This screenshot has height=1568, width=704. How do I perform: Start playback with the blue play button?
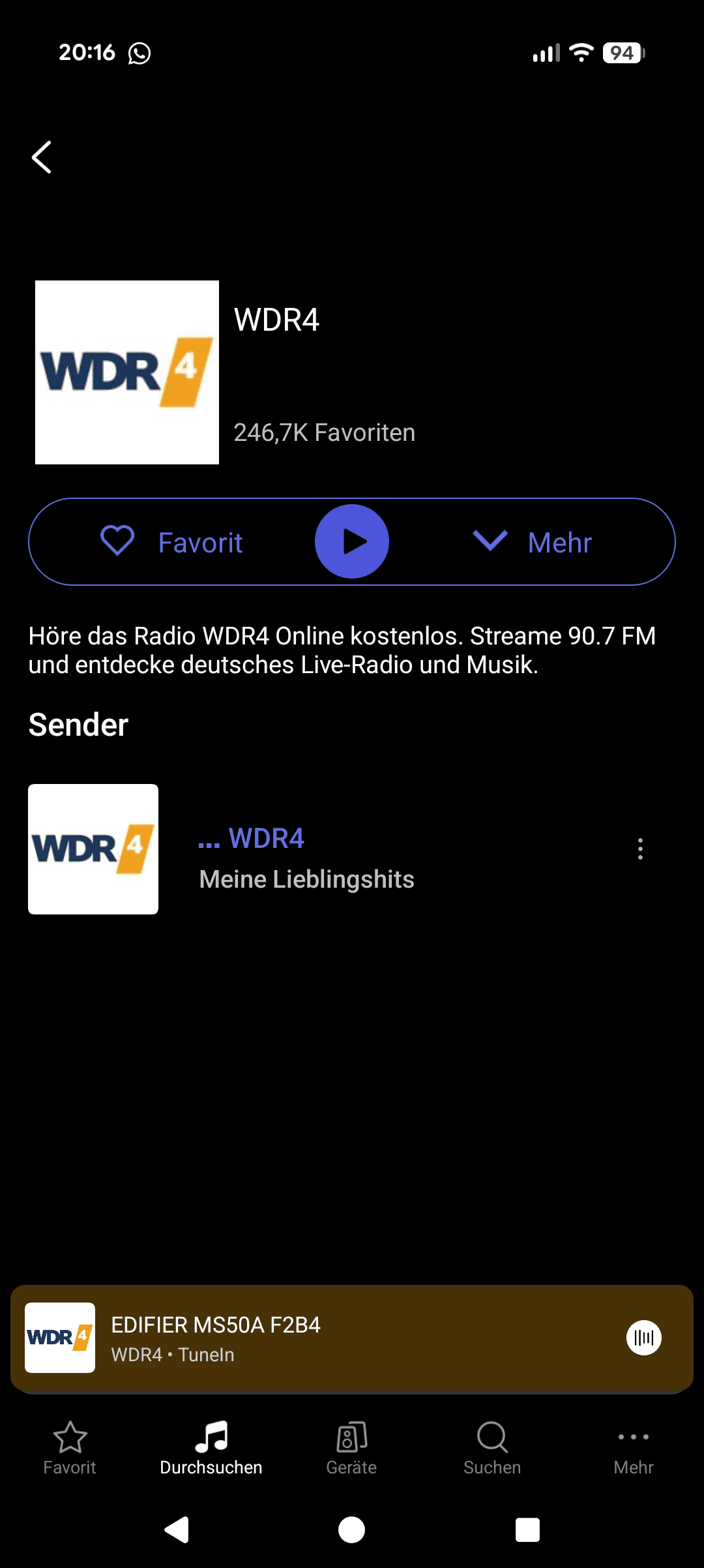(352, 541)
